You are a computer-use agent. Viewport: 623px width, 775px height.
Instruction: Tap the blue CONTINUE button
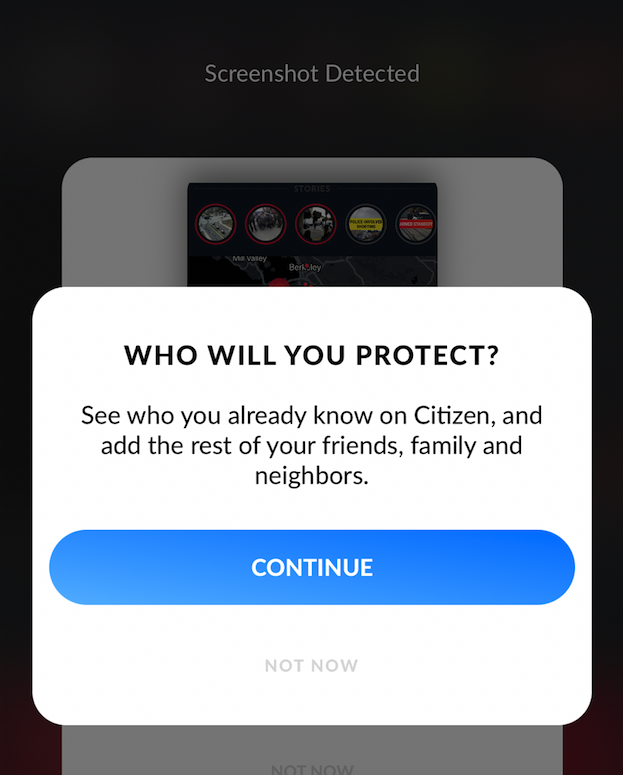tap(311, 567)
